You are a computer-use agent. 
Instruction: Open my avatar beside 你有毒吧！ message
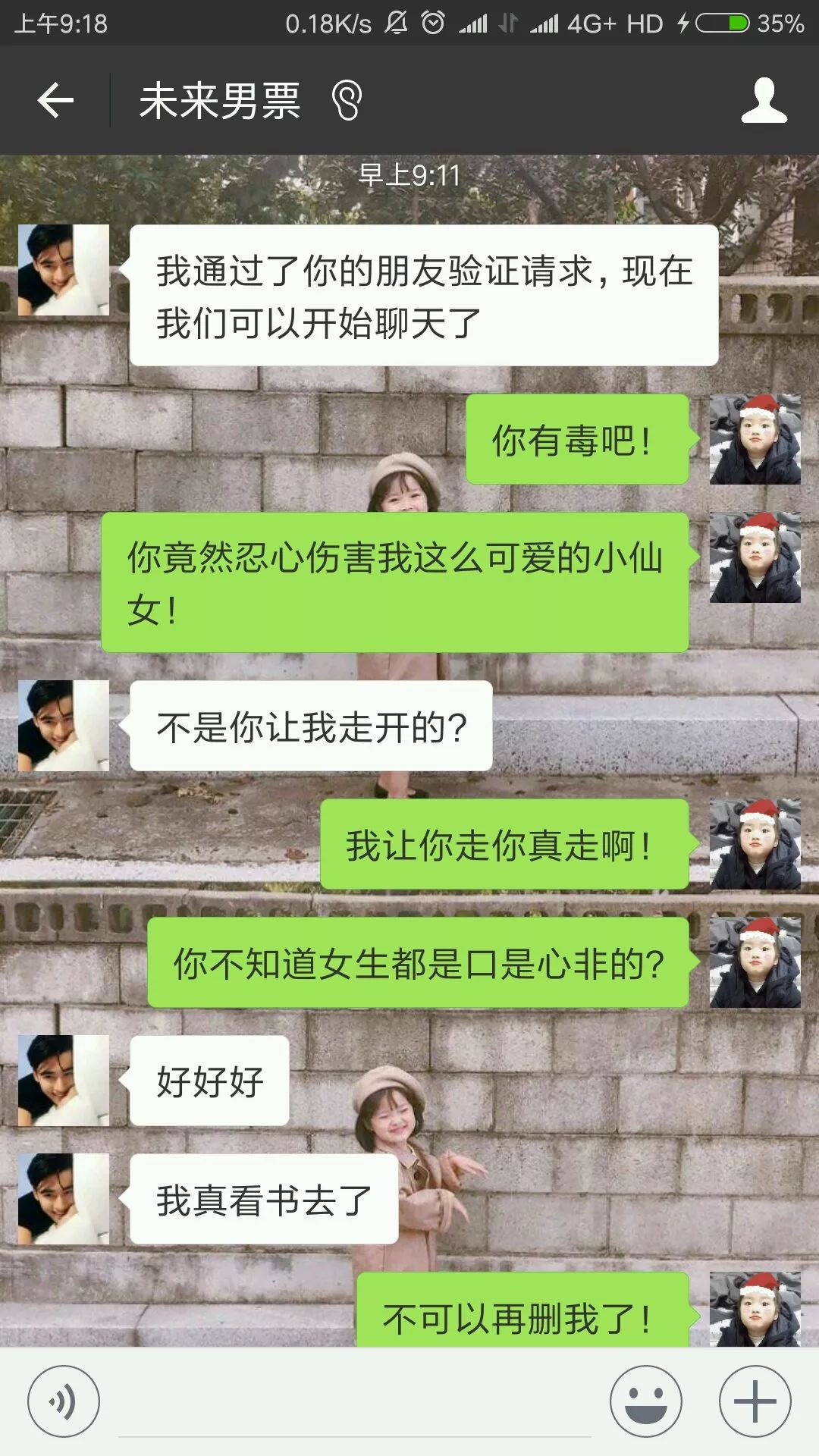click(x=755, y=439)
